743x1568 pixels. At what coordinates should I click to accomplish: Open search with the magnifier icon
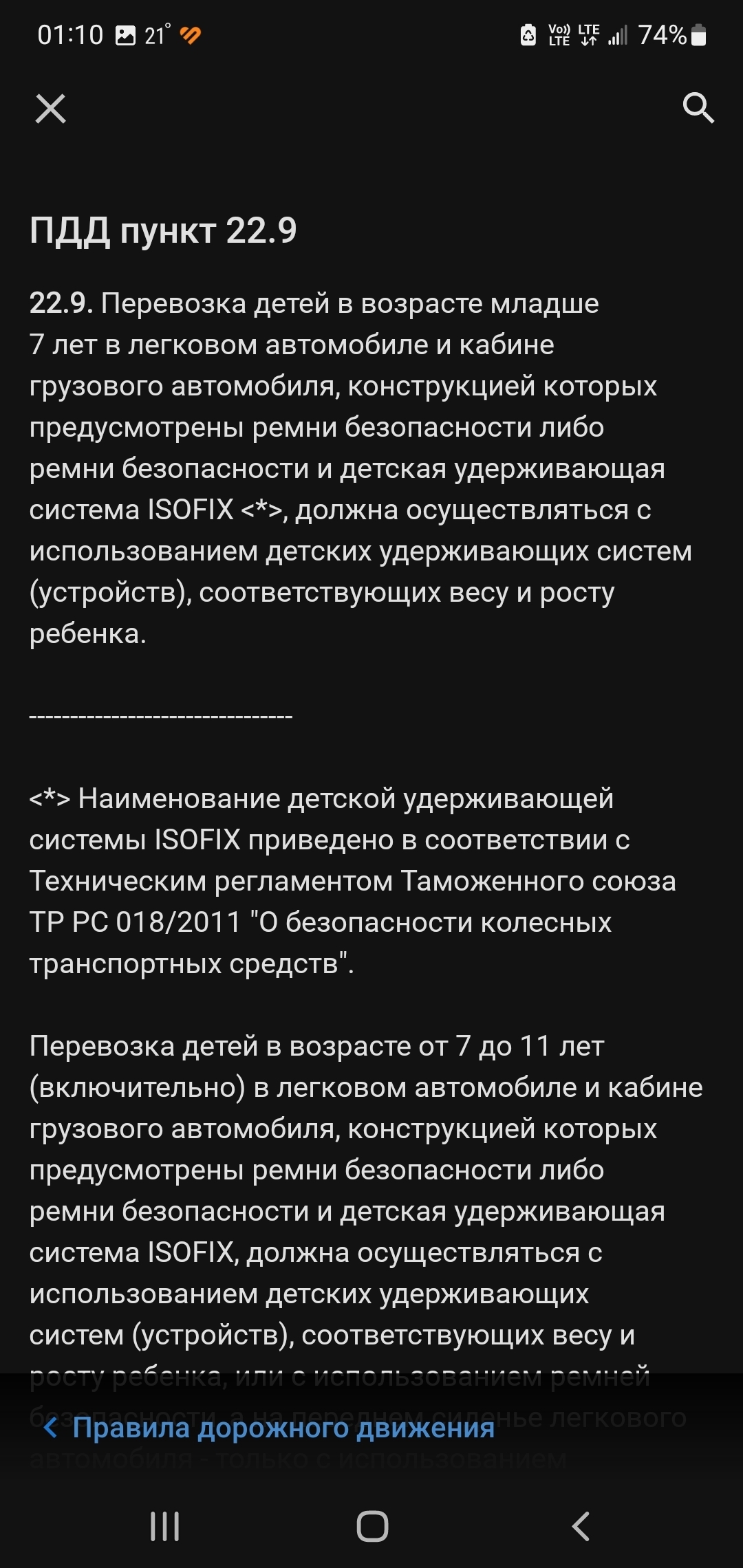click(x=698, y=108)
